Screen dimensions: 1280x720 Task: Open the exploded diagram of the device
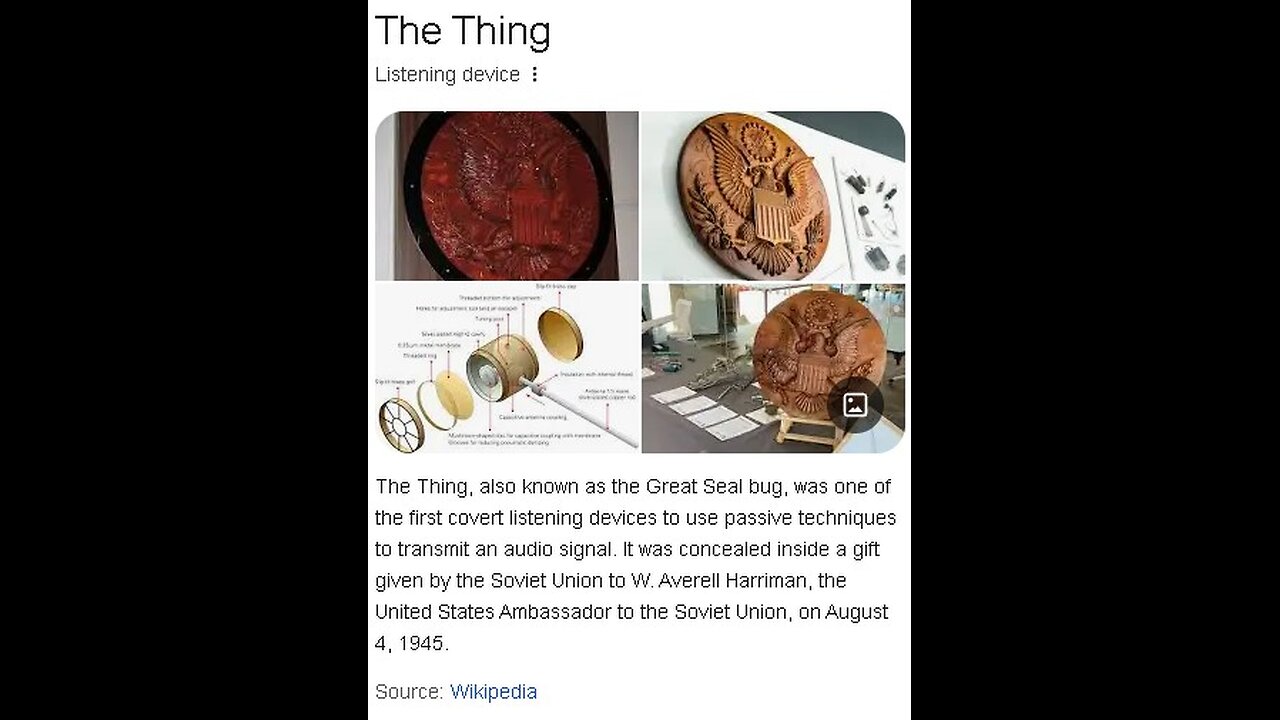(x=506, y=368)
